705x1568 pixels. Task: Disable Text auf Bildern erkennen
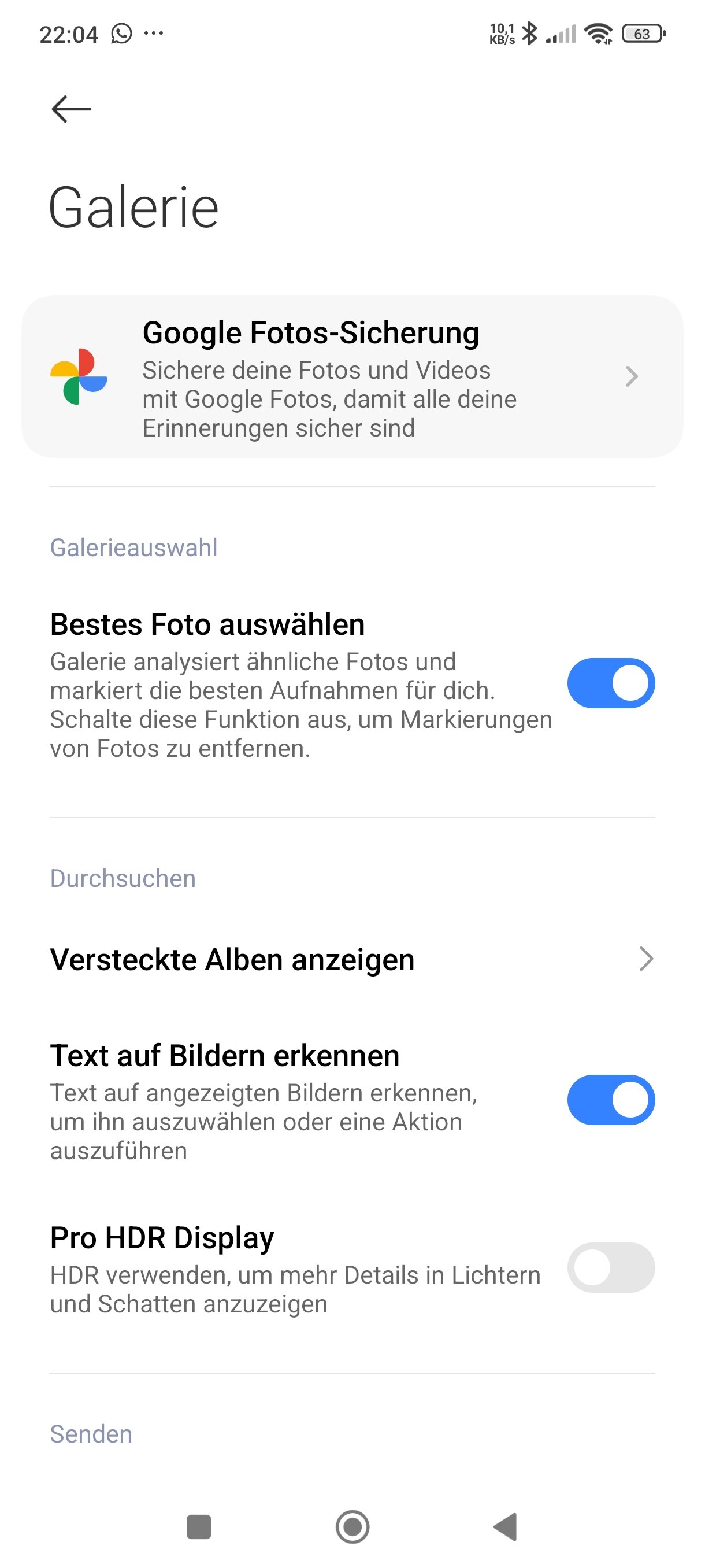(x=610, y=1099)
